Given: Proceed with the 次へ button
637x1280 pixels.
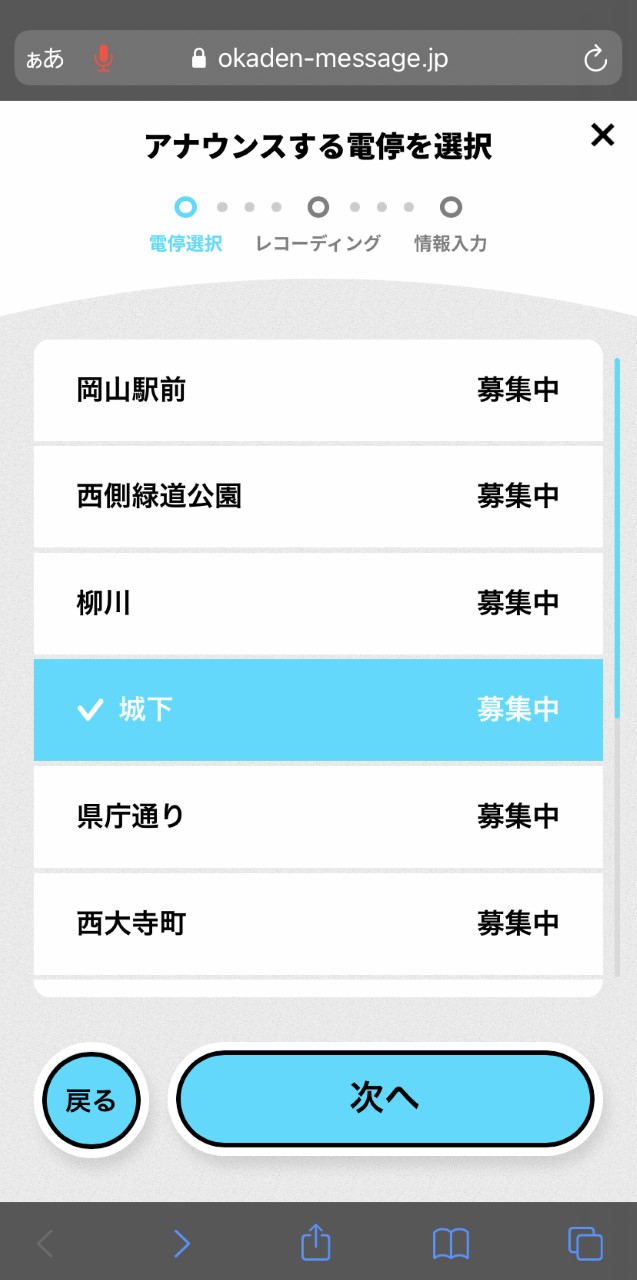Looking at the screenshot, I should (x=385, y=1098).
